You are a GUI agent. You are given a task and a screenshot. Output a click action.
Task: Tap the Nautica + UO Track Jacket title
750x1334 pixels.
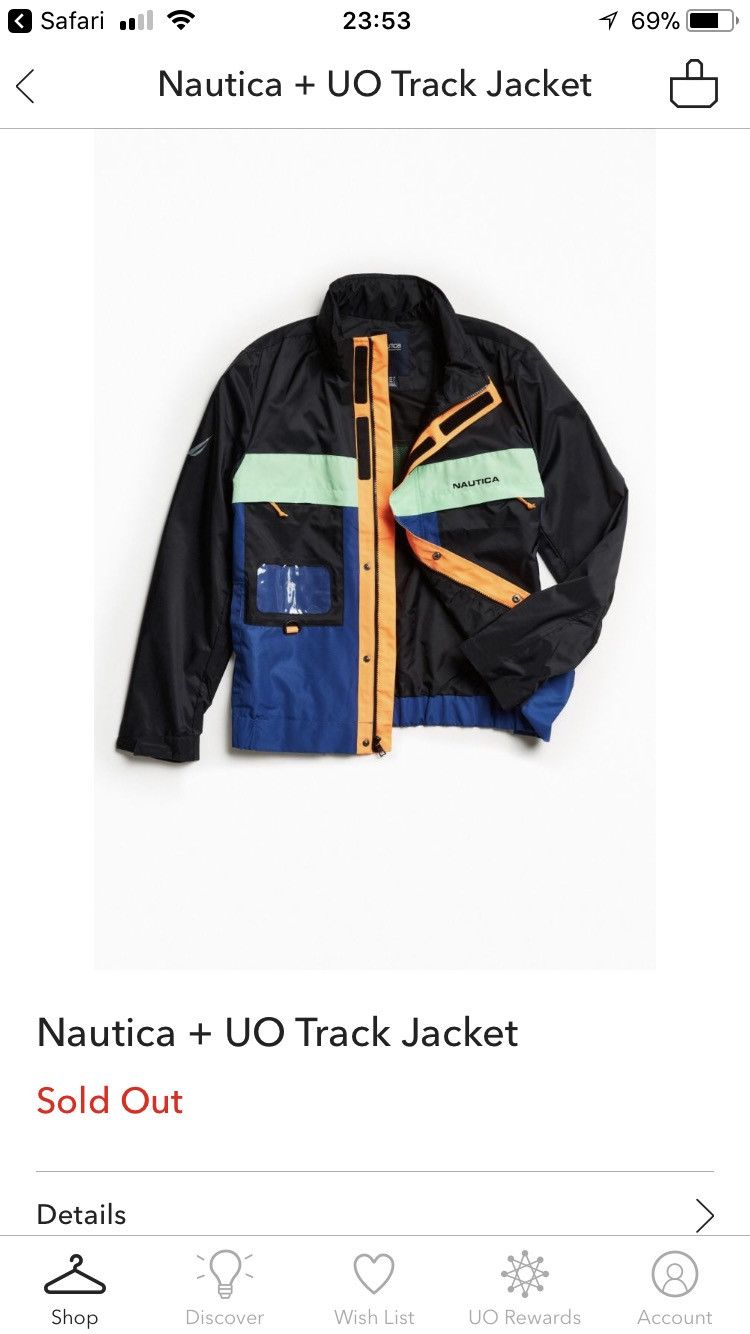click(x=276, y=1032)
